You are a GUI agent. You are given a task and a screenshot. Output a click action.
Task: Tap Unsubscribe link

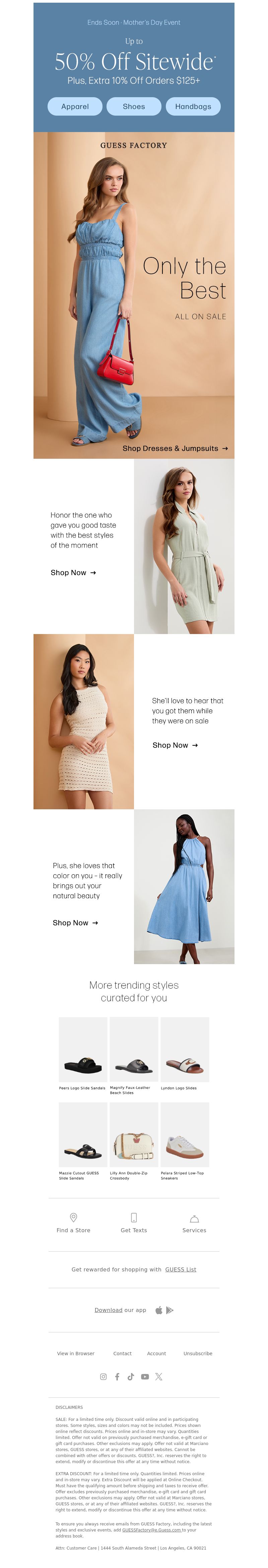[198, 1353]
